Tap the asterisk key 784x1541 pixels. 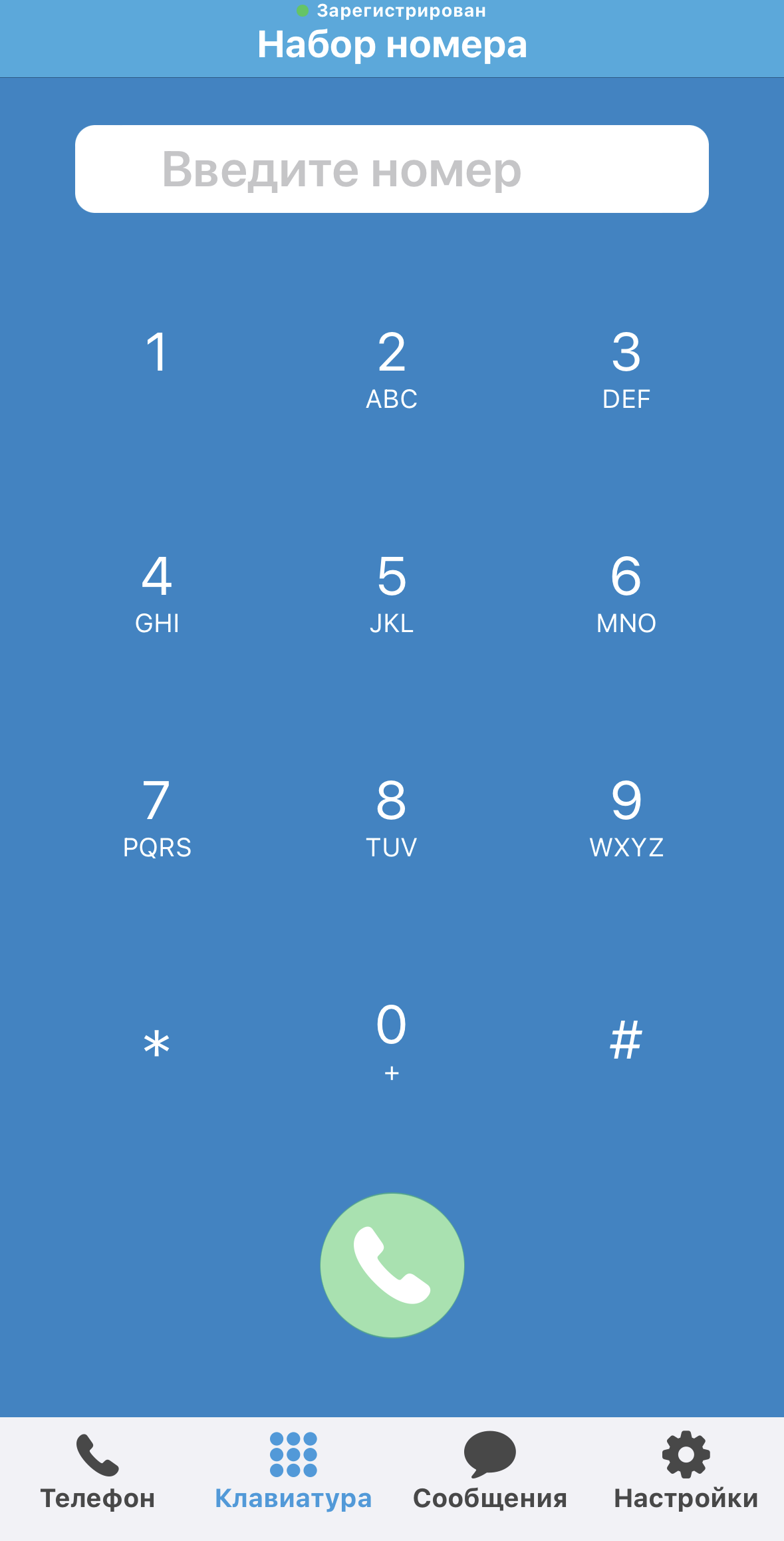coord(157,1042)
